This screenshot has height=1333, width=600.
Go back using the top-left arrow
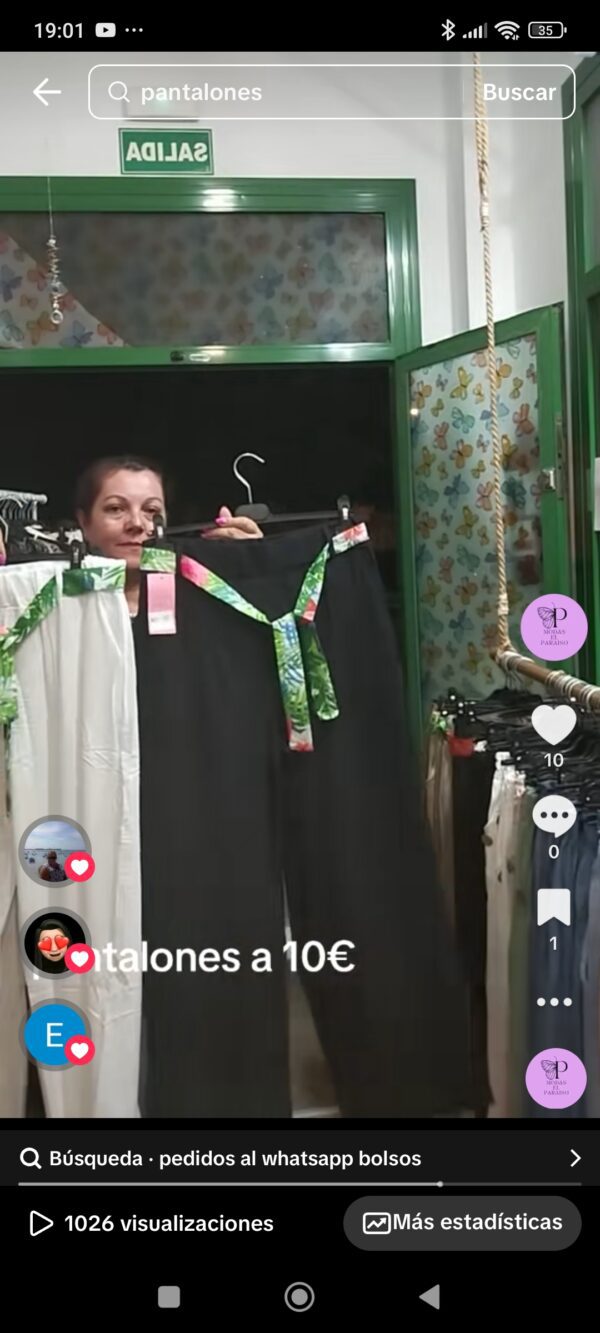tap(46, 92)
